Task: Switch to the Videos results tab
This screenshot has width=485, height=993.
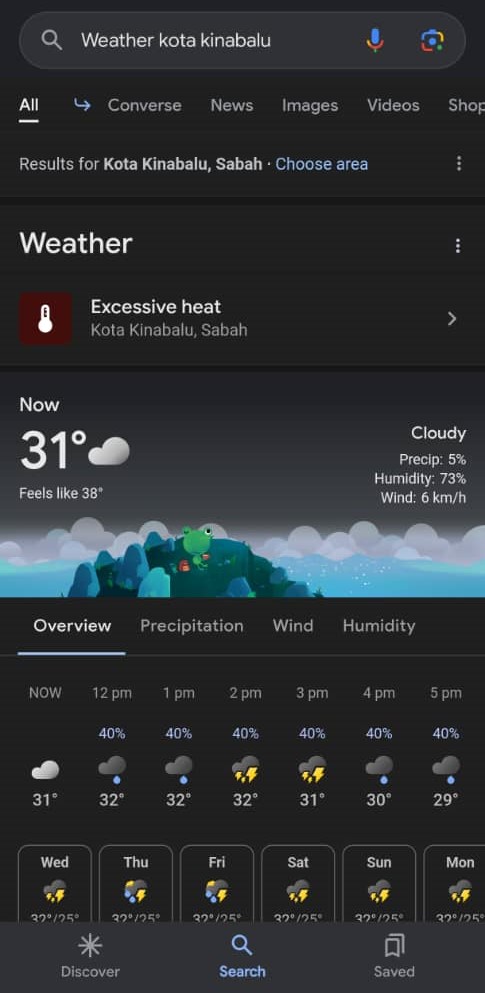Action: pos(393,105)
